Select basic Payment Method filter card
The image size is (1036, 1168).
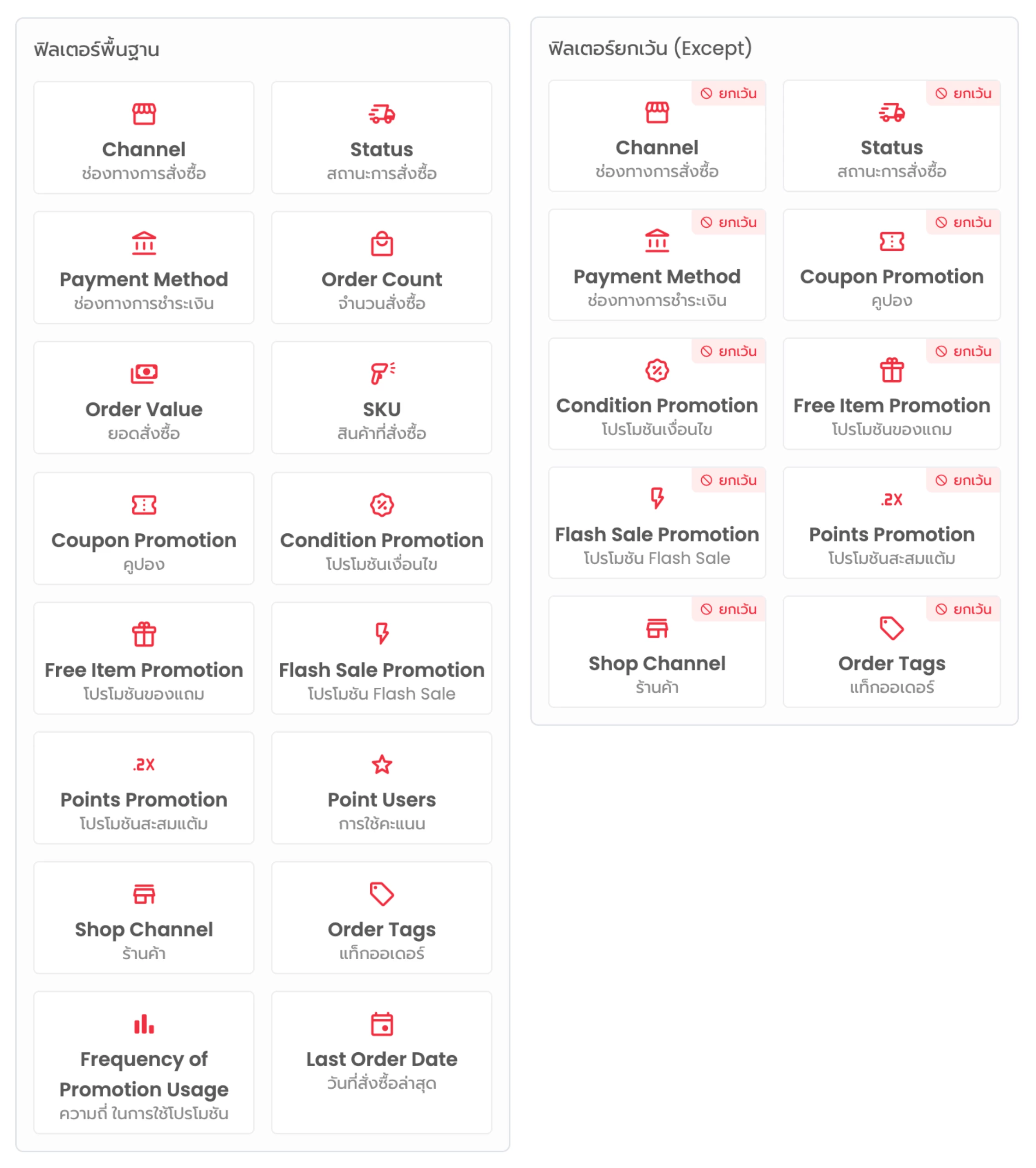click(143, 268)
